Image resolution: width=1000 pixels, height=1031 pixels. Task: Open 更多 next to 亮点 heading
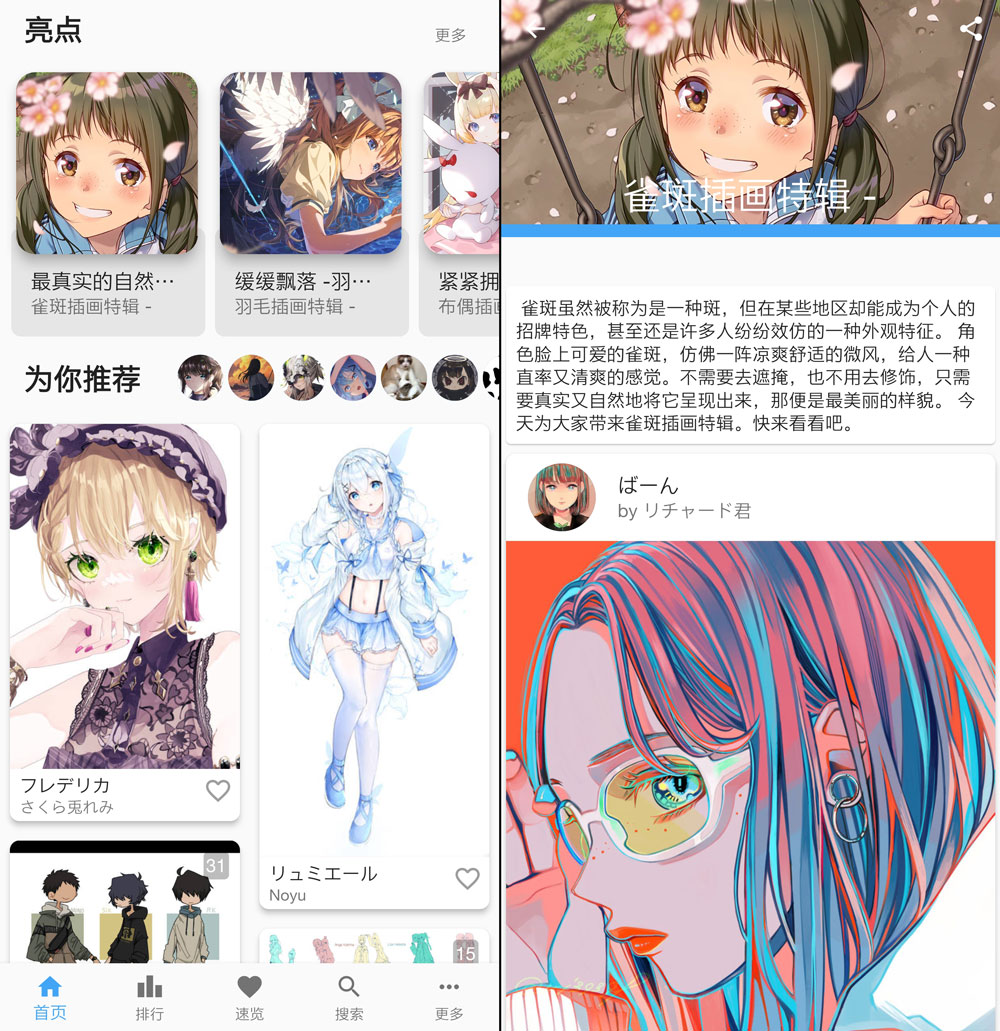point(450,35)
